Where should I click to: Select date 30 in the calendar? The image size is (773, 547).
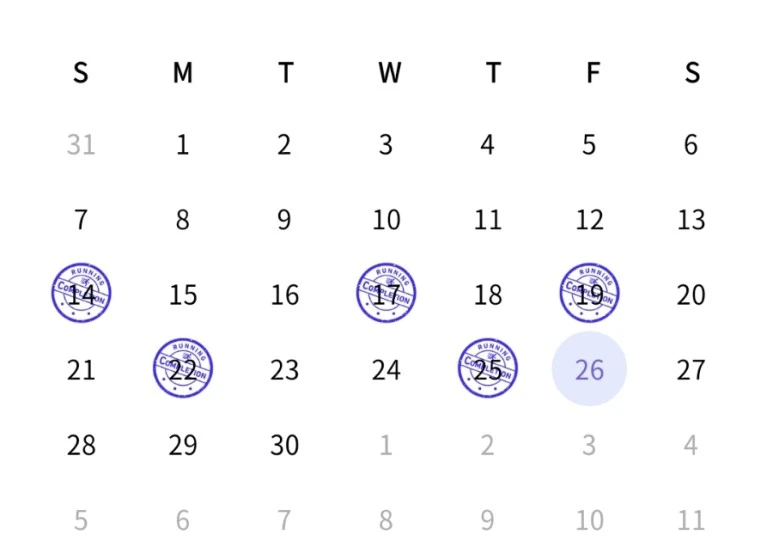pyautogui.click(x=284, y=445)
